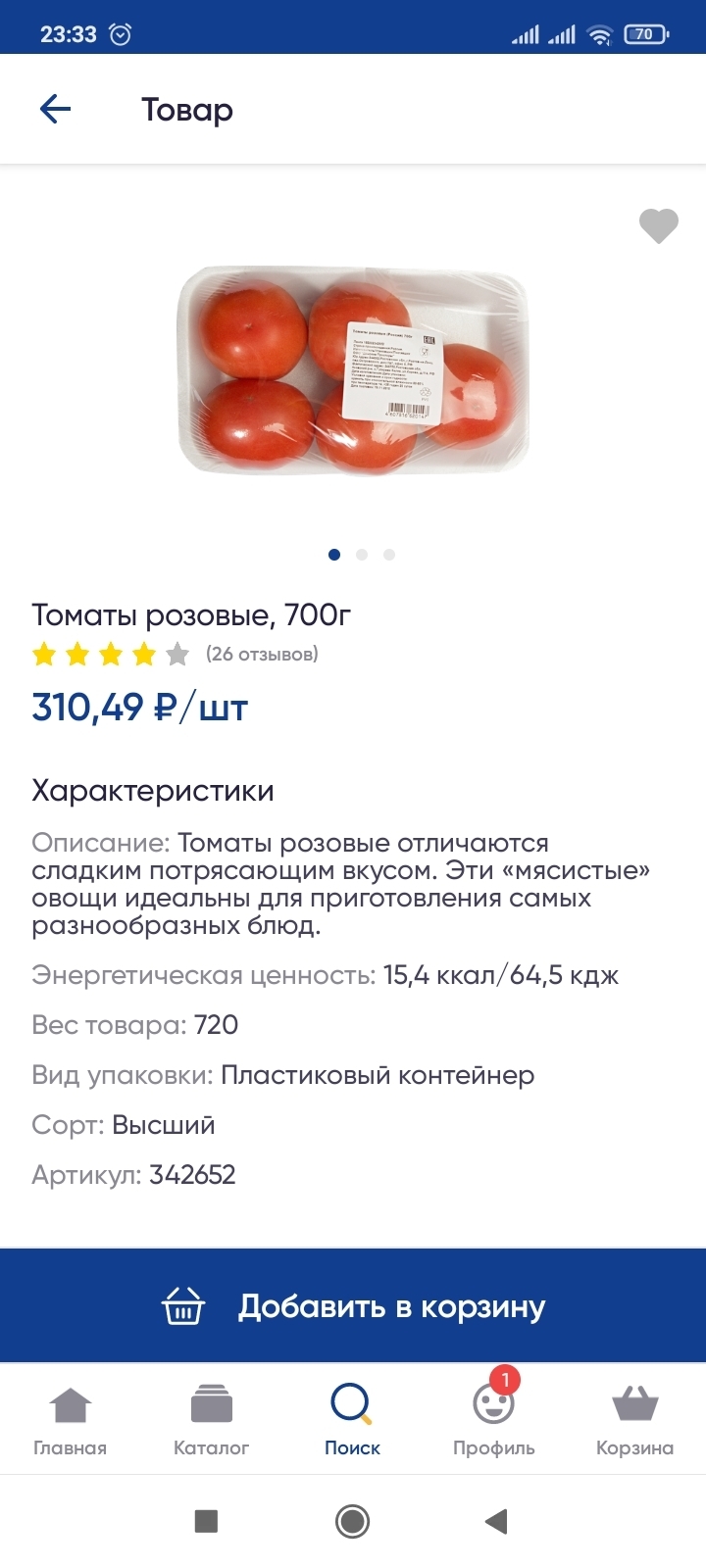Open the pink tomatoes product photo
This screenshot has width=706, height=1568.
353,370
